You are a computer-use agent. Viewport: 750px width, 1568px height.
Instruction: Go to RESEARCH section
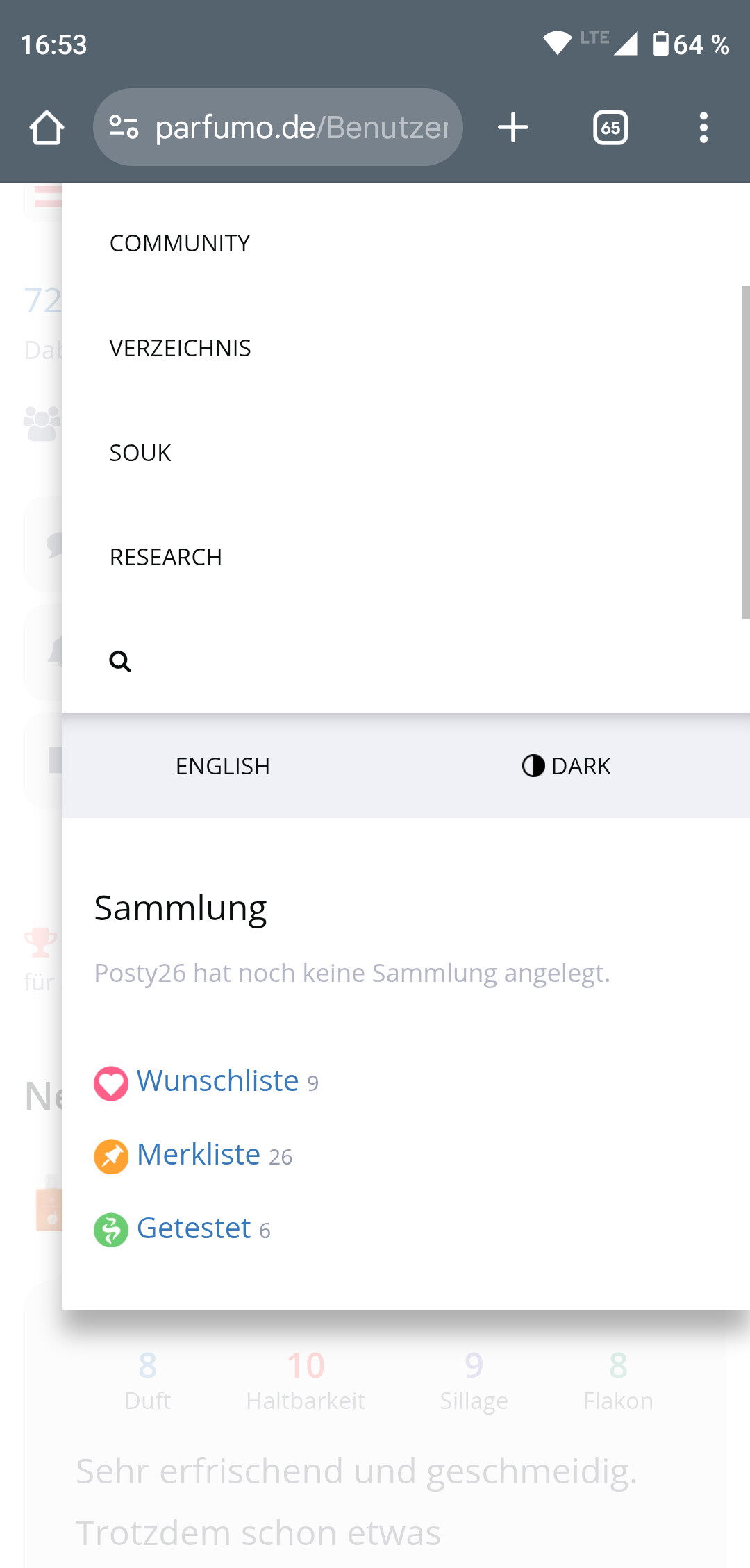[x=166, y=557]
